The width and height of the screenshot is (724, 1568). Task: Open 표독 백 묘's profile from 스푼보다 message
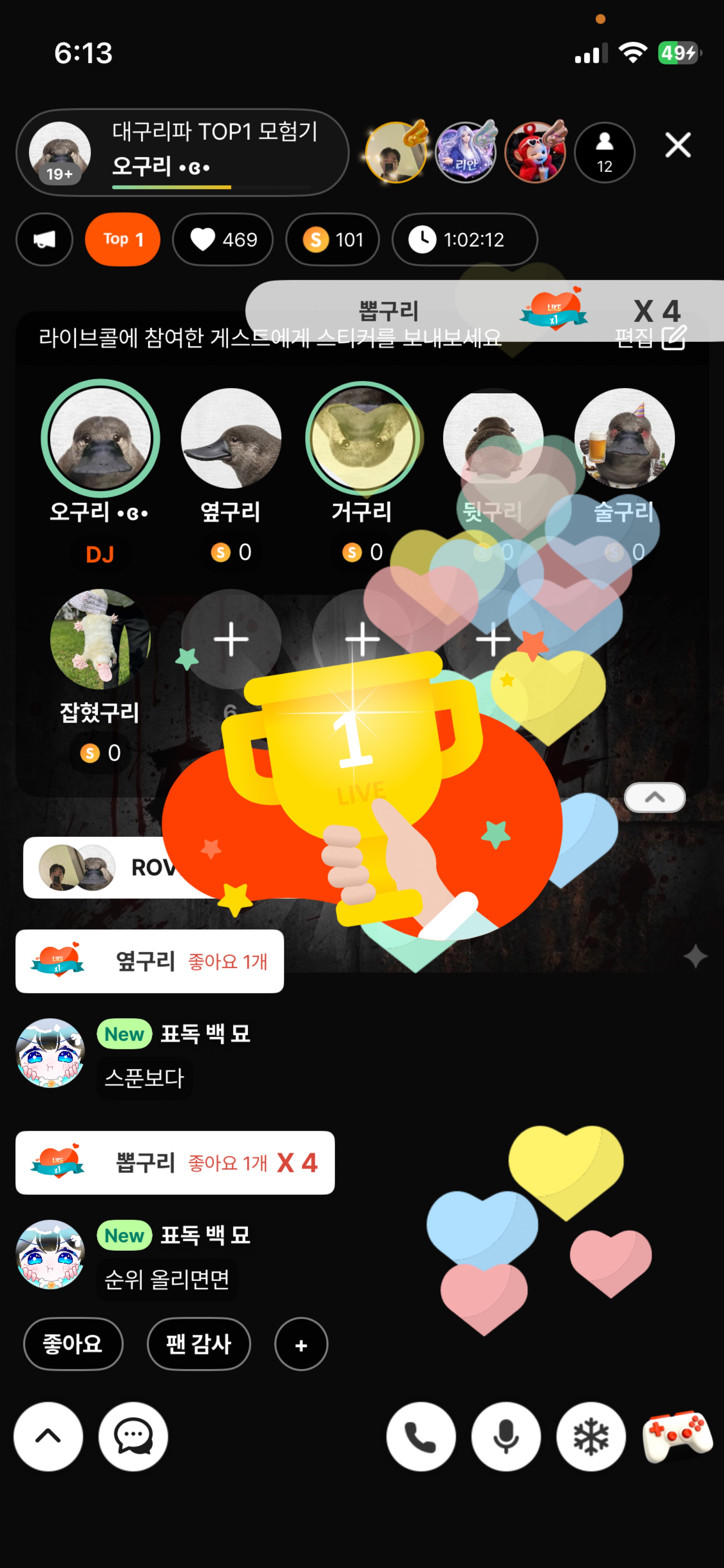50,1053
